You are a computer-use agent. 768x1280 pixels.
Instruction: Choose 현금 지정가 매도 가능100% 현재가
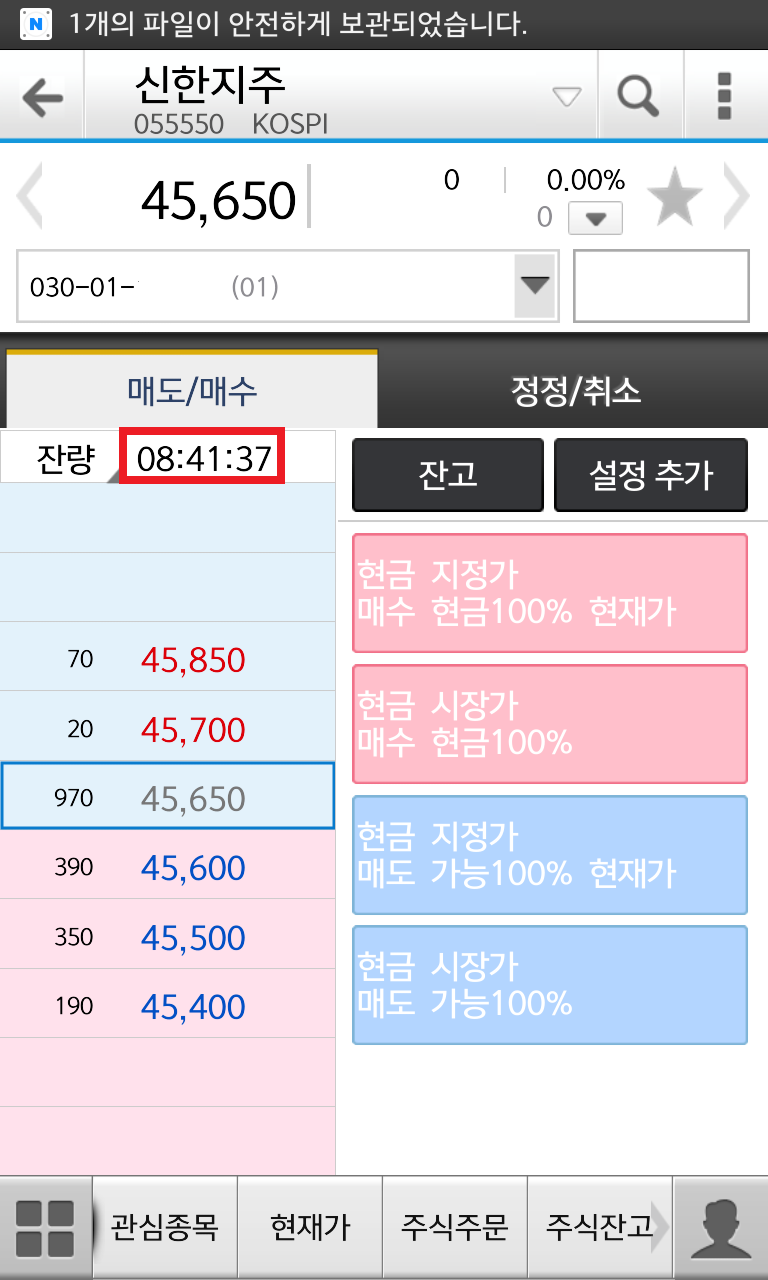click(x=550, y=855)
